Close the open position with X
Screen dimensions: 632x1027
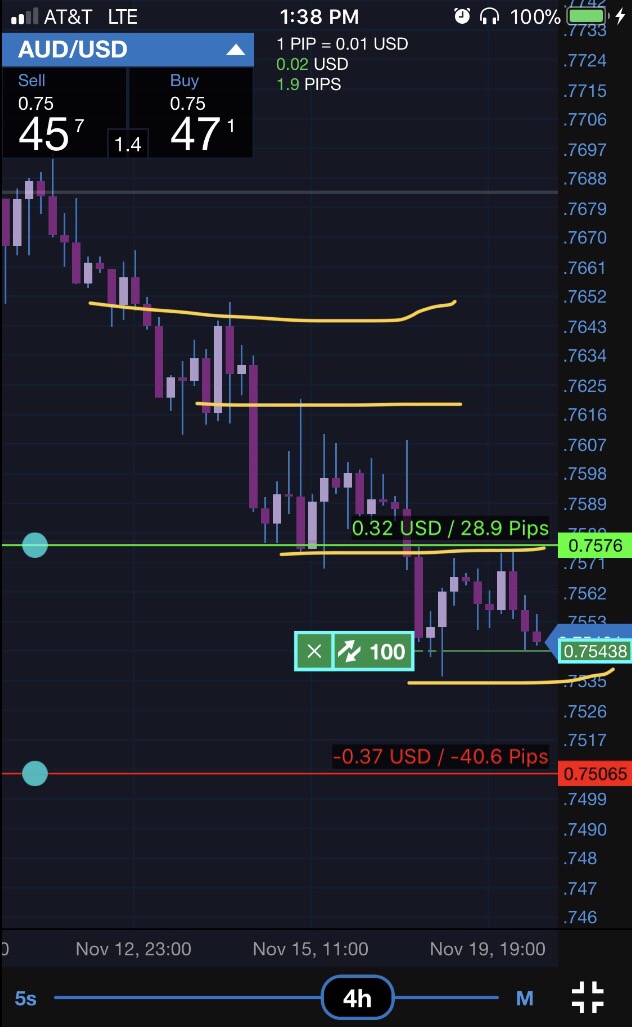(314, 652)
